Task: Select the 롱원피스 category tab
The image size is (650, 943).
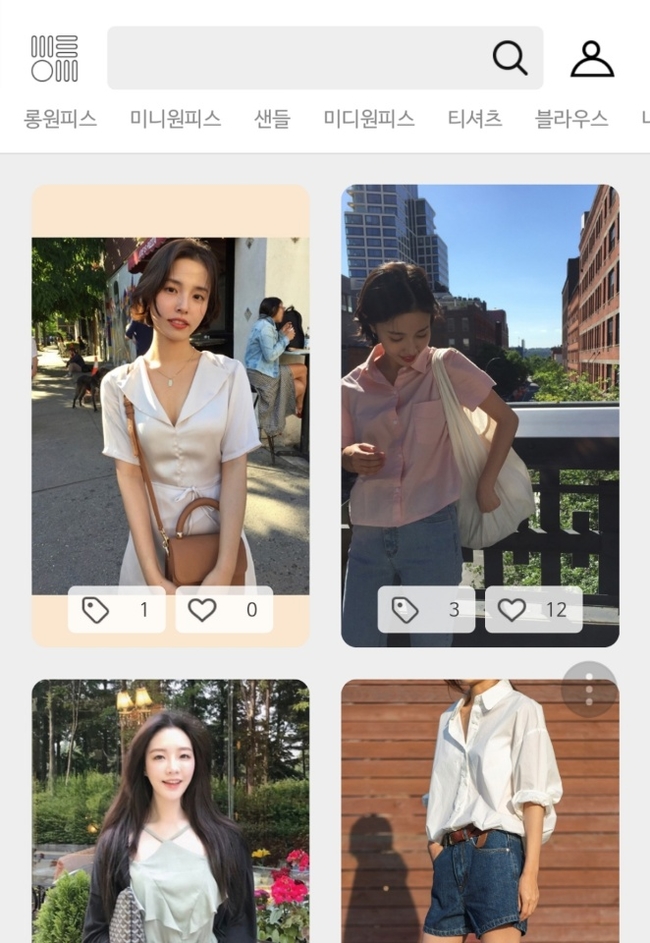Action: pyautogui.click(x=60, y=119)
